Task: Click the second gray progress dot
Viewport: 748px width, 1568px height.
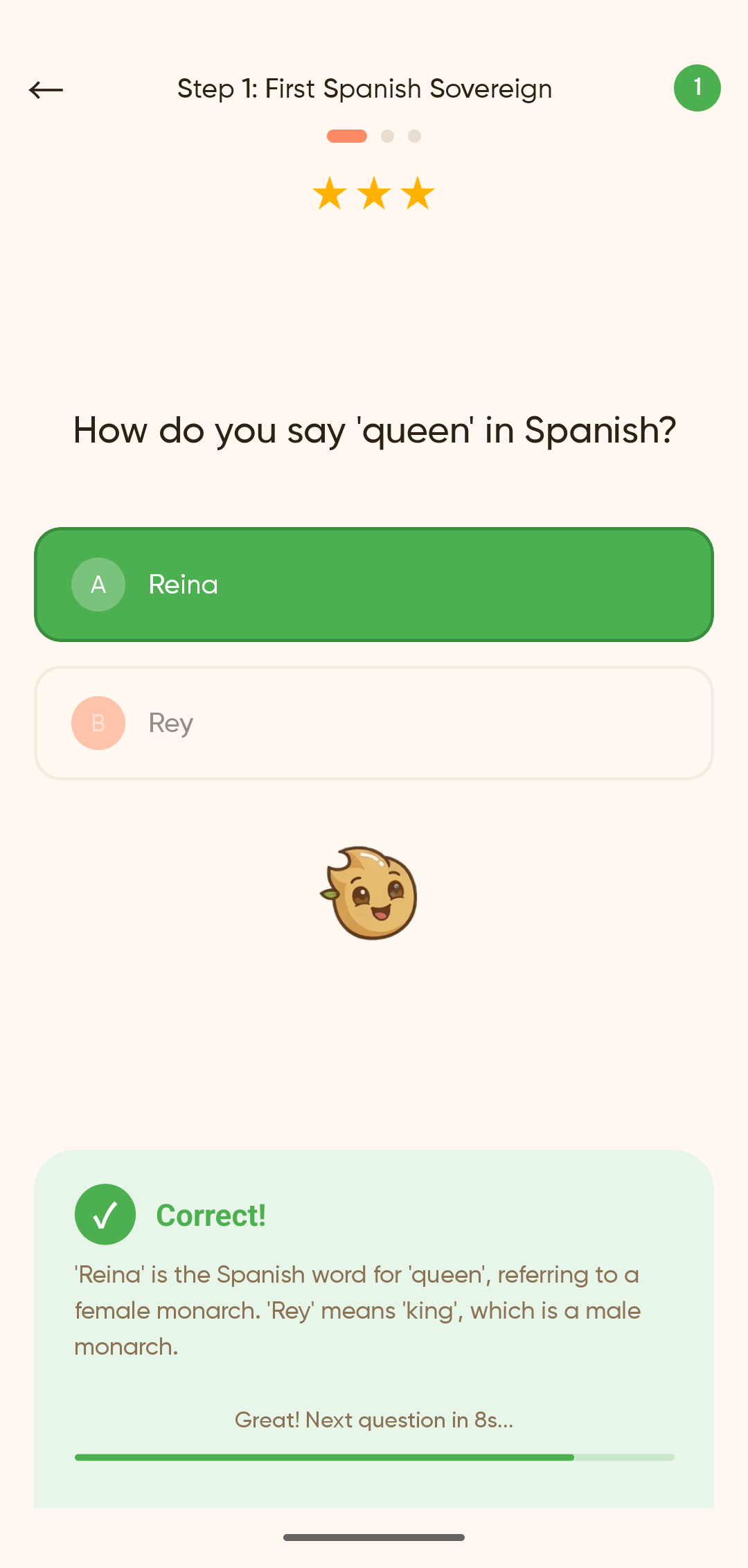Action: (x=386, y=136)
